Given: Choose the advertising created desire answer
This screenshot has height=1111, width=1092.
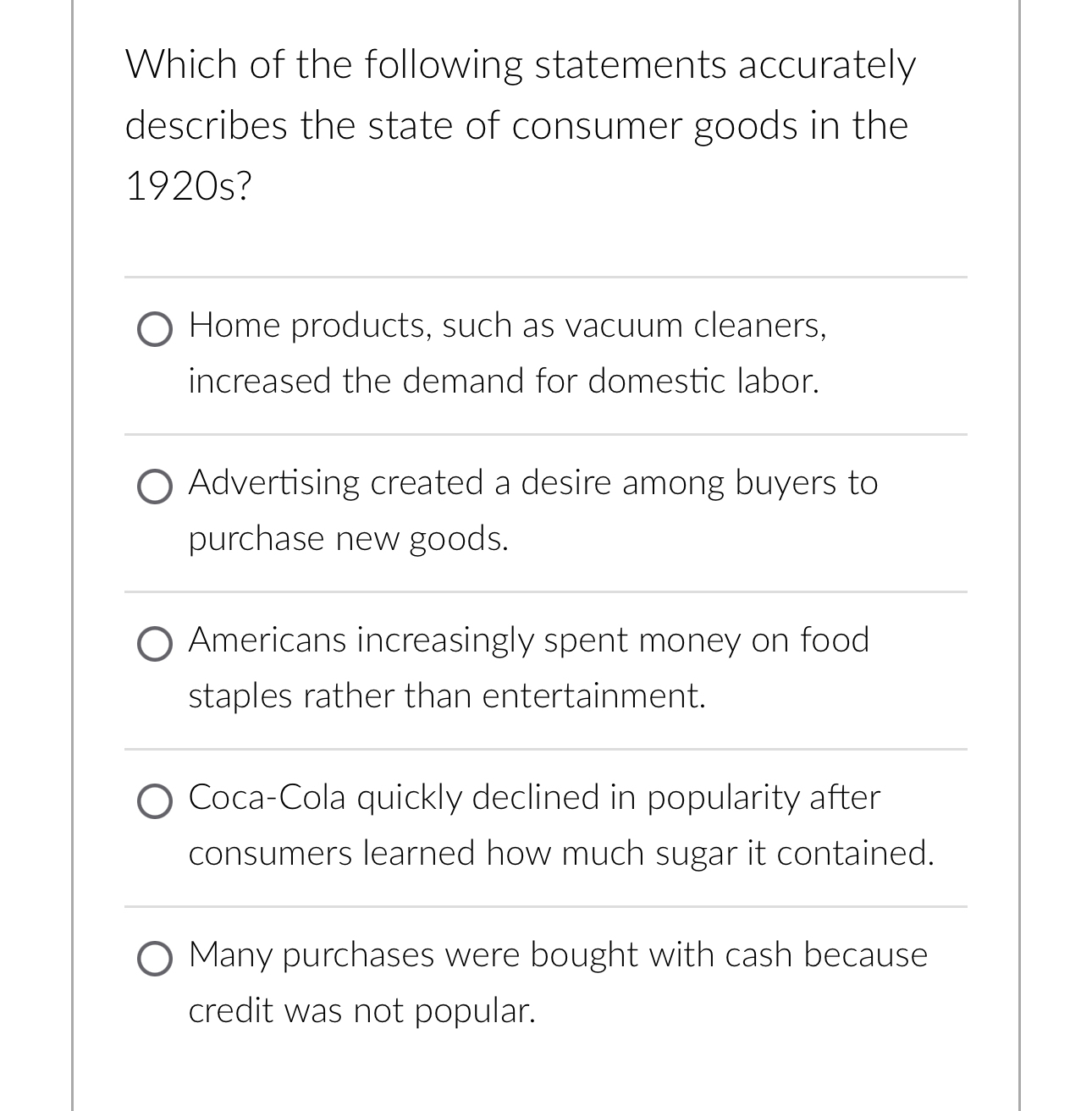Looking at the screenshot, I should pyautogui.click(x=154, y=488).
